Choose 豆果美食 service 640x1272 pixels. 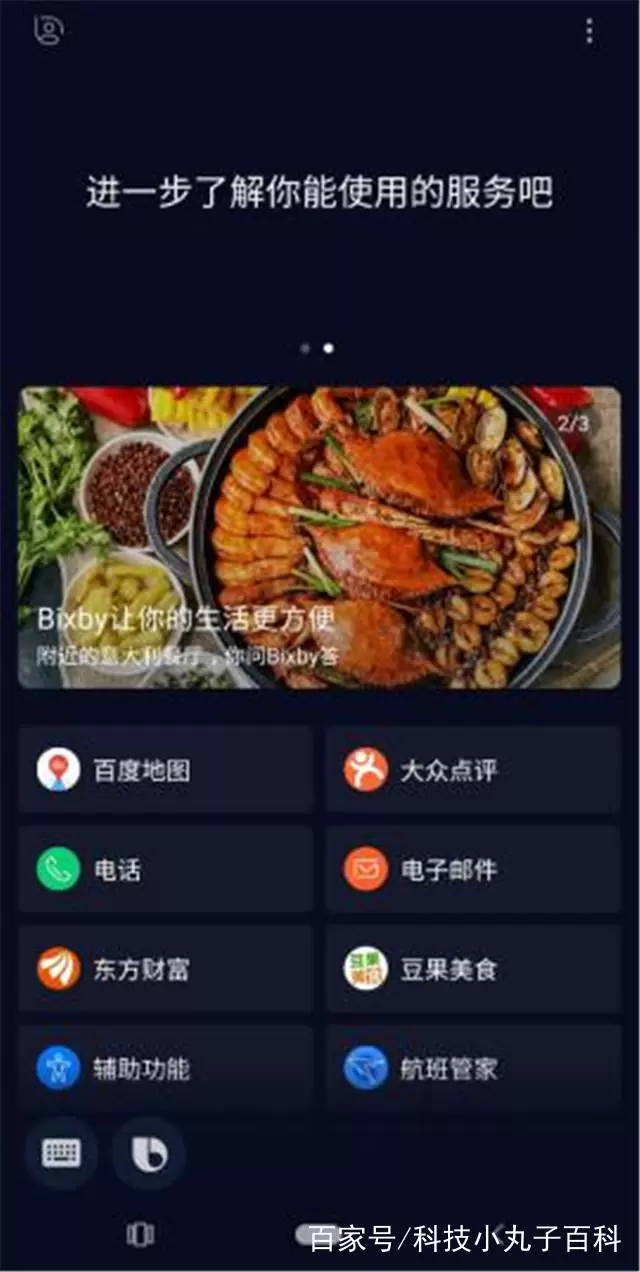(x=472, y=969)
